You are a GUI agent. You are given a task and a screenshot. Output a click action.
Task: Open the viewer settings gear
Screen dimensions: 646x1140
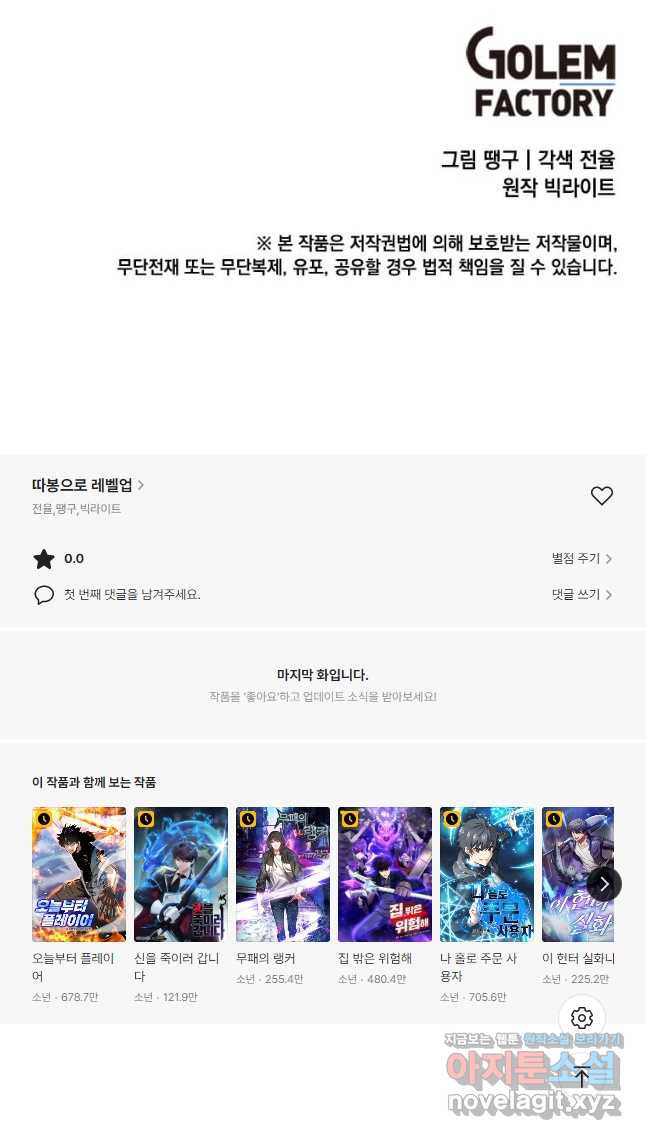tap(582, 1018)
